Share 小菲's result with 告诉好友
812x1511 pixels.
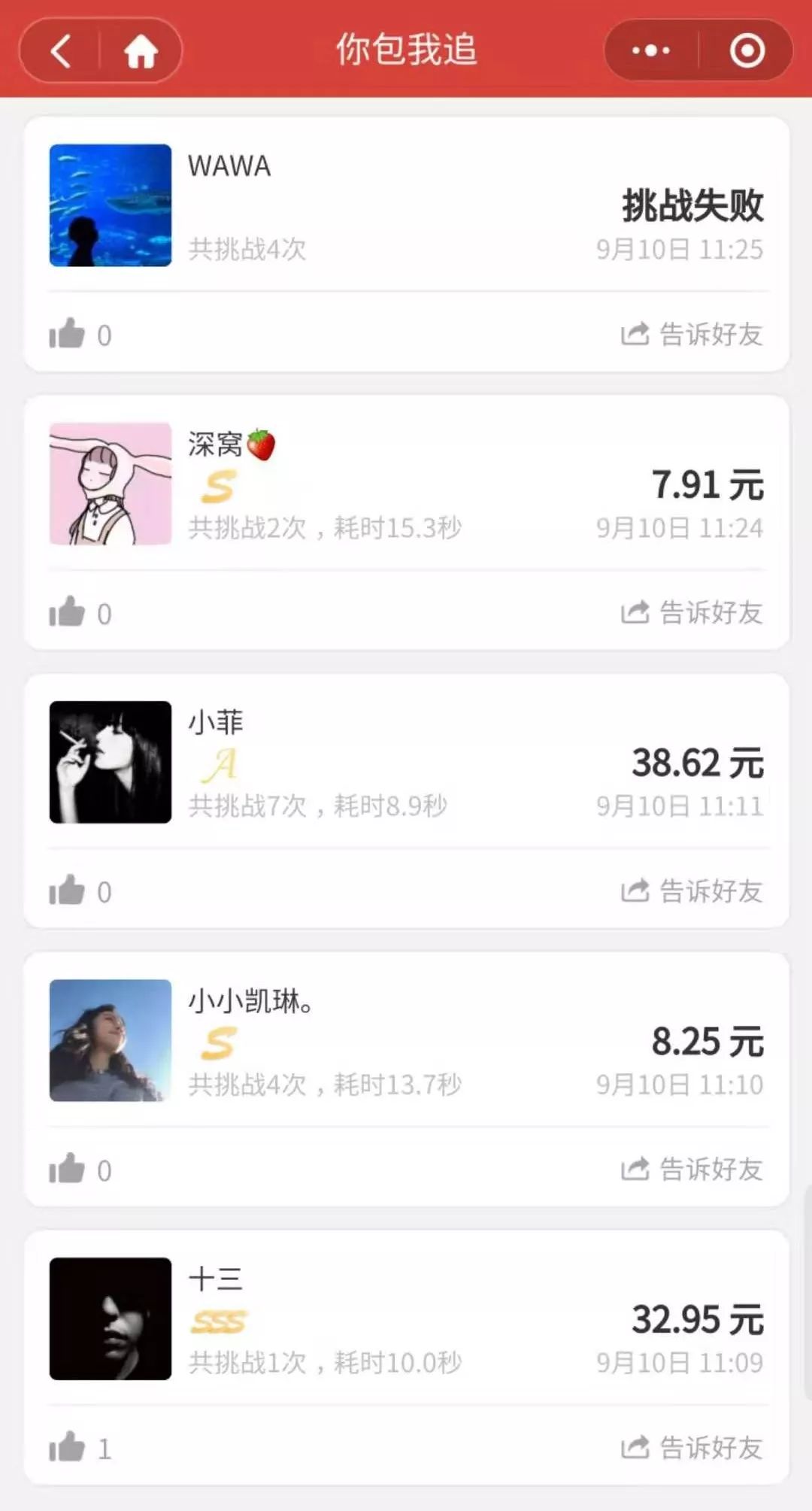[x=692, y=891]
